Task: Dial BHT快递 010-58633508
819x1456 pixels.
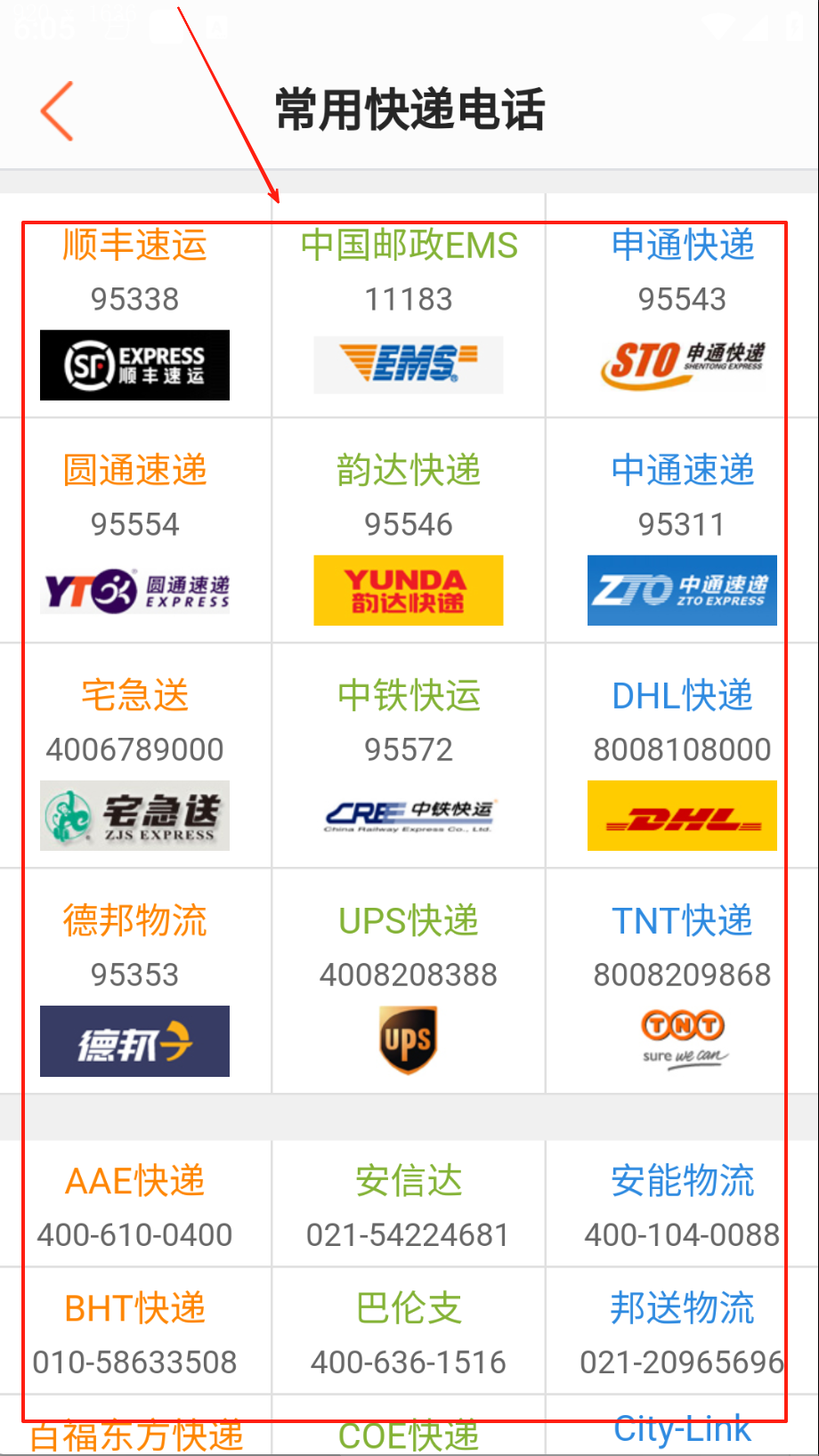Action: [x=135, y=1332]
